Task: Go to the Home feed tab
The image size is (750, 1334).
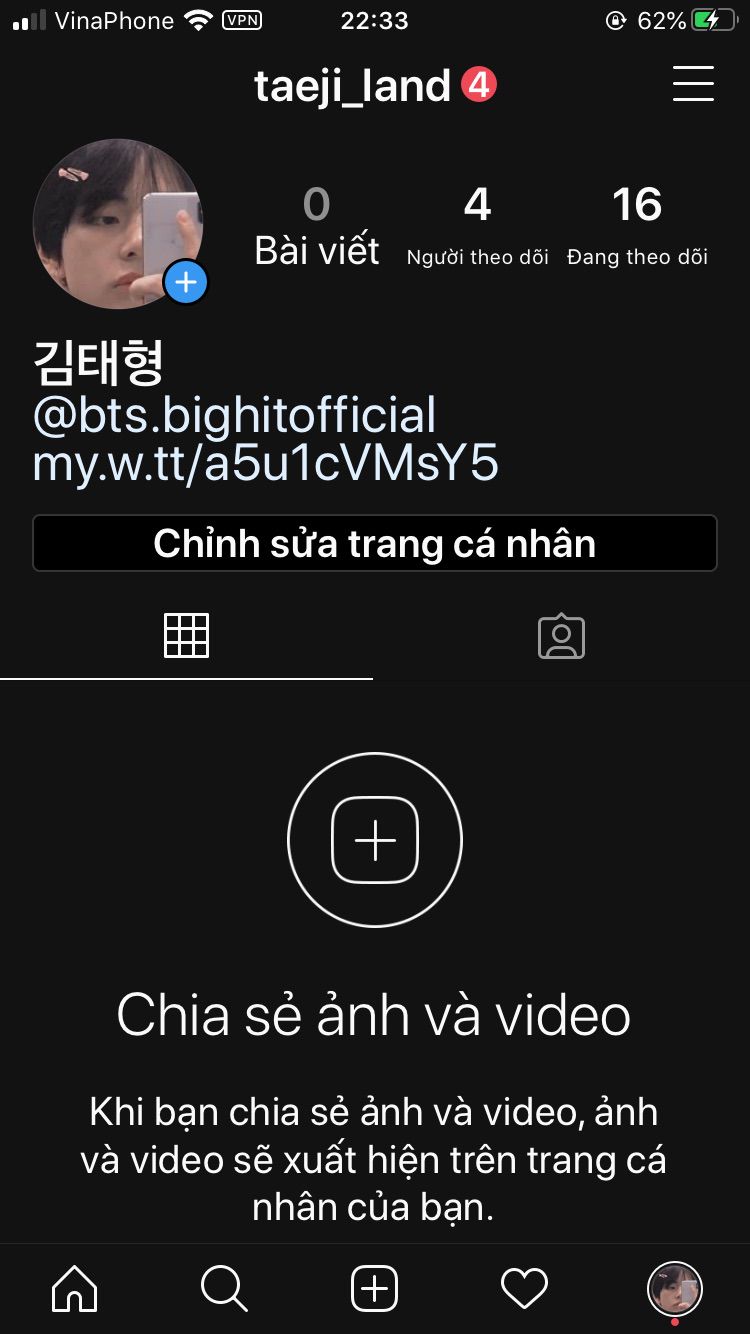Action: tap(75, 1289)
